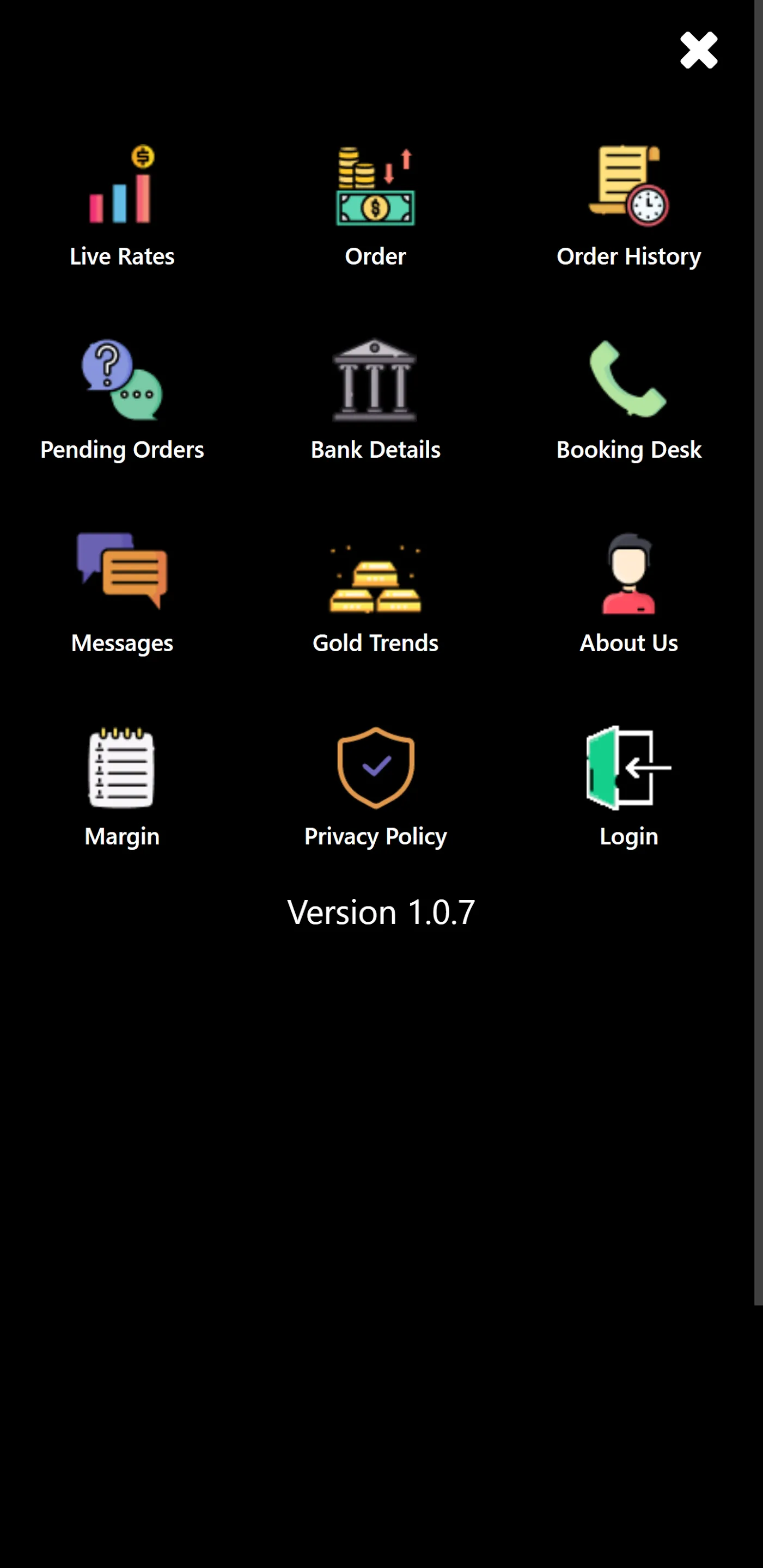Screen dimensions: 763x1568
Task: Read the Privacy Policy
Action: coord(375,786)
